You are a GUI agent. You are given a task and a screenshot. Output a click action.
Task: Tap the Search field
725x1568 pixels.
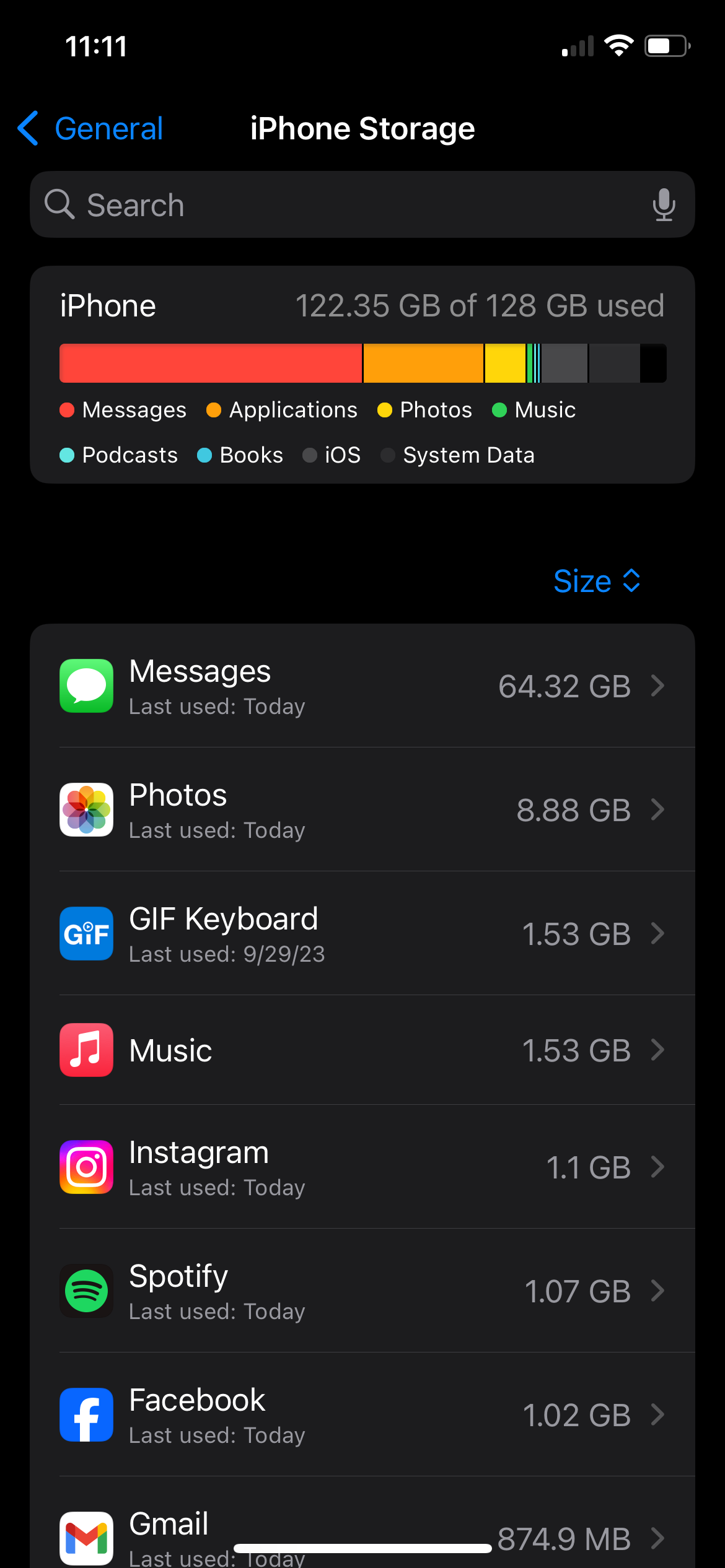click(x=362, y=204)
